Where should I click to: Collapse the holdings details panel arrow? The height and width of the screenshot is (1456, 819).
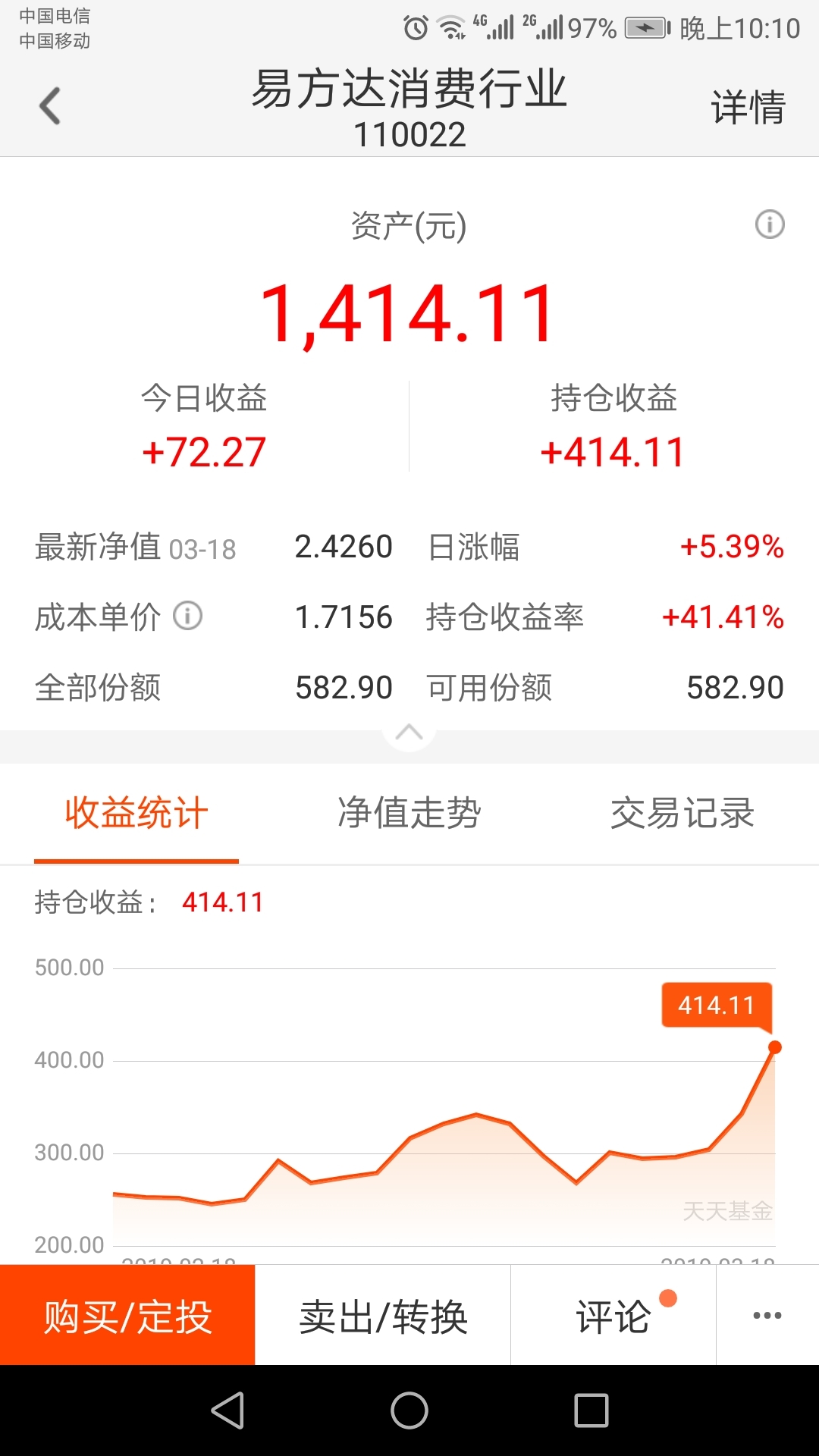pos(409,733)
